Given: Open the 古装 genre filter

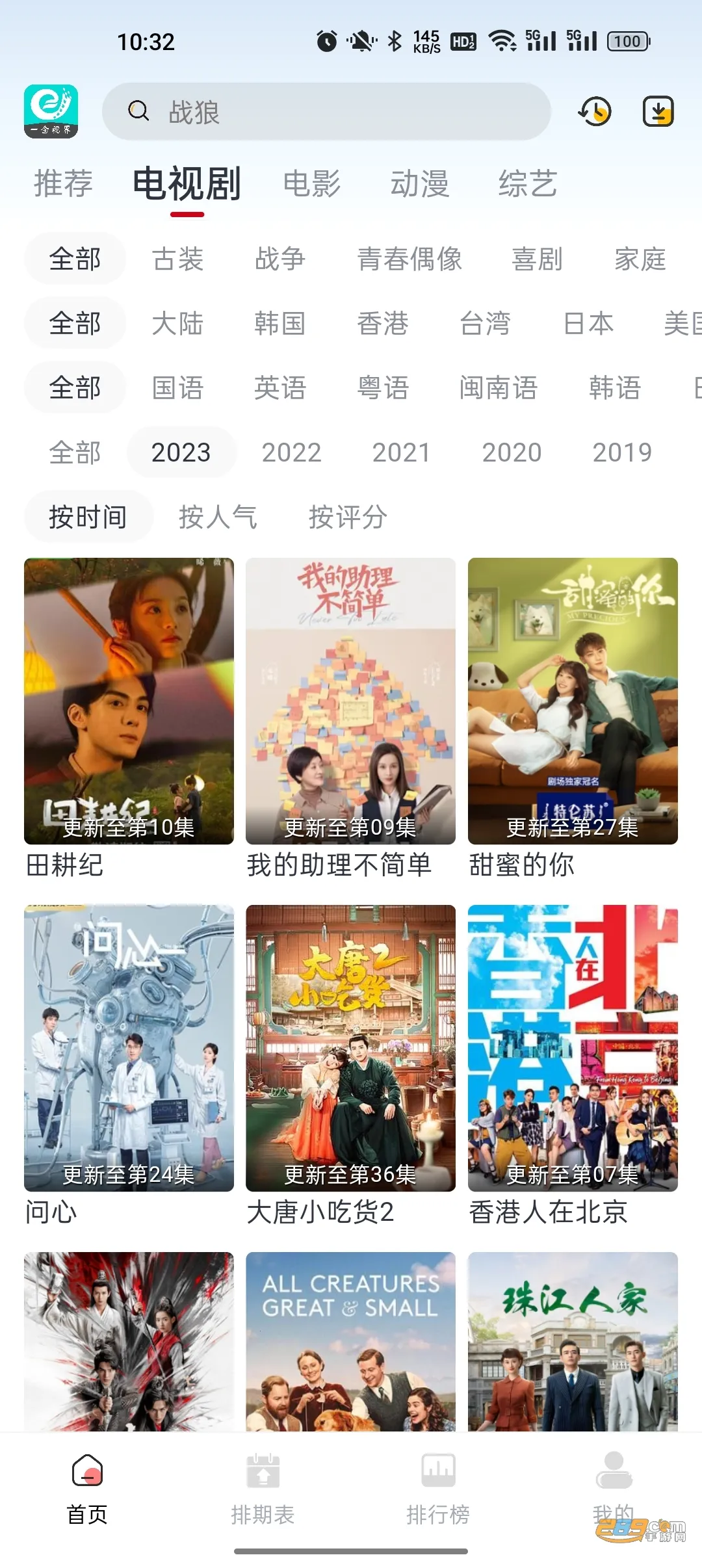Looking at the screenshot, I should (178, 259).
